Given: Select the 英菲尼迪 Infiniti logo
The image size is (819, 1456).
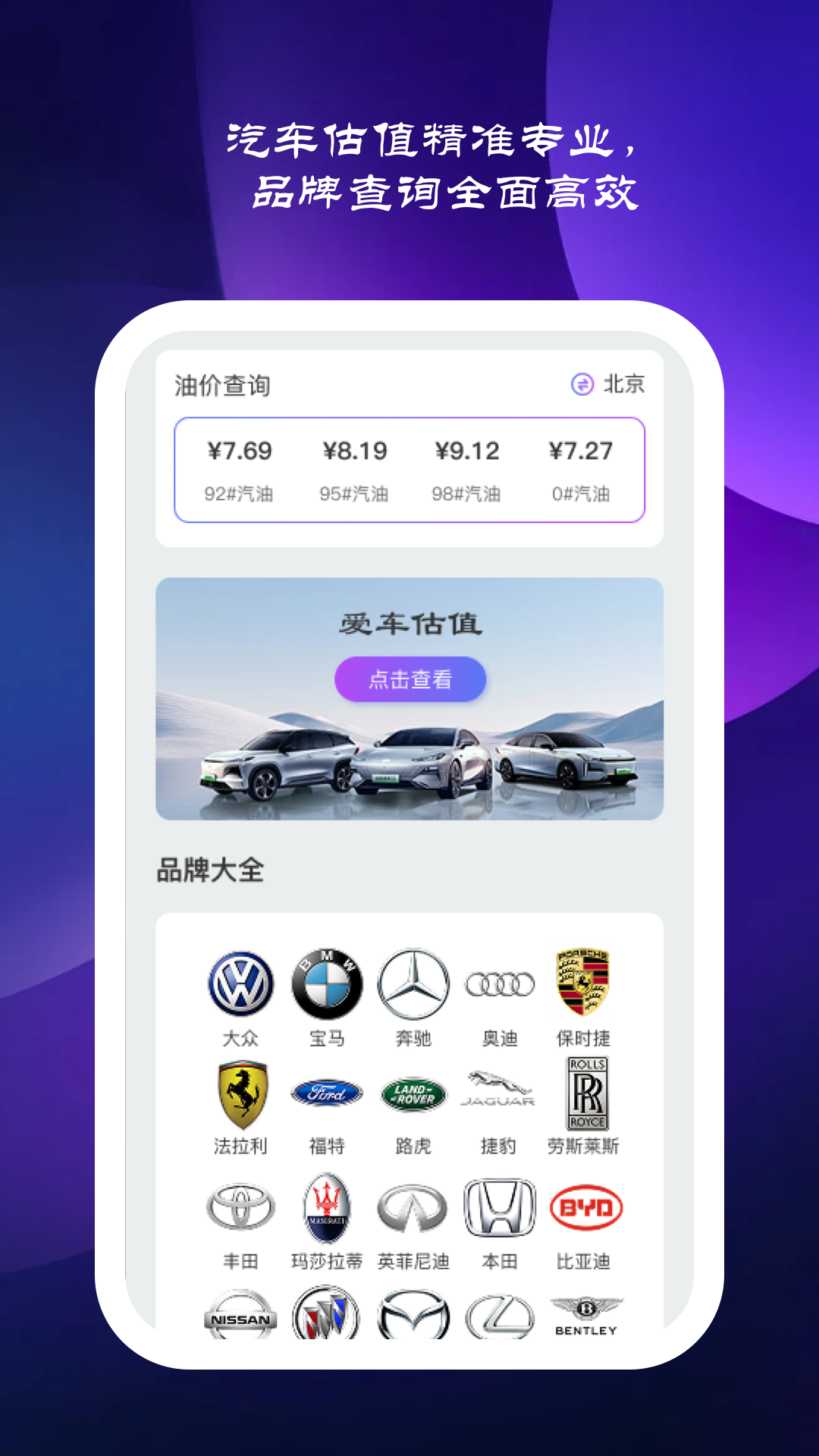Looking at the screenshot, I should (x=413, y=1206).
